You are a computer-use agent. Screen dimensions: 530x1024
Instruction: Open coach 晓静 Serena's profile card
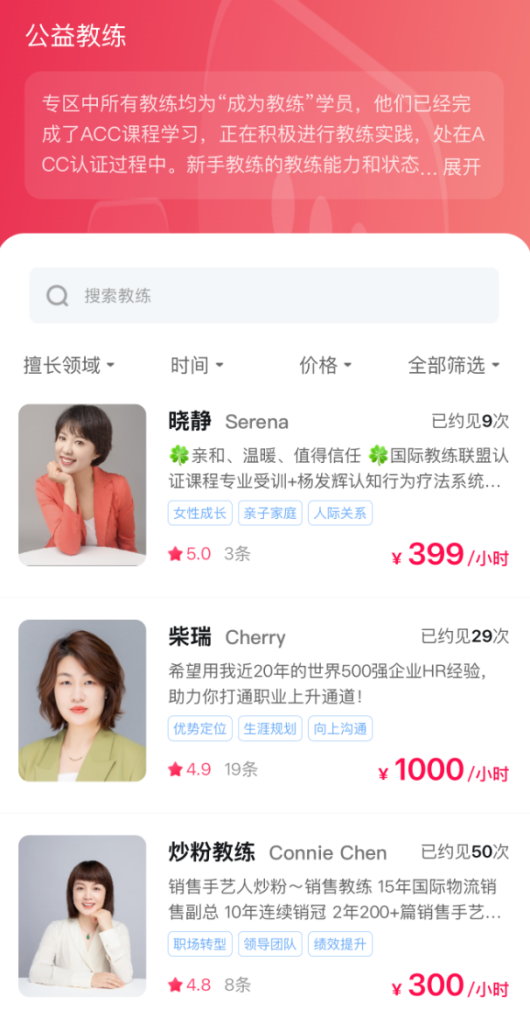[264, 486]
